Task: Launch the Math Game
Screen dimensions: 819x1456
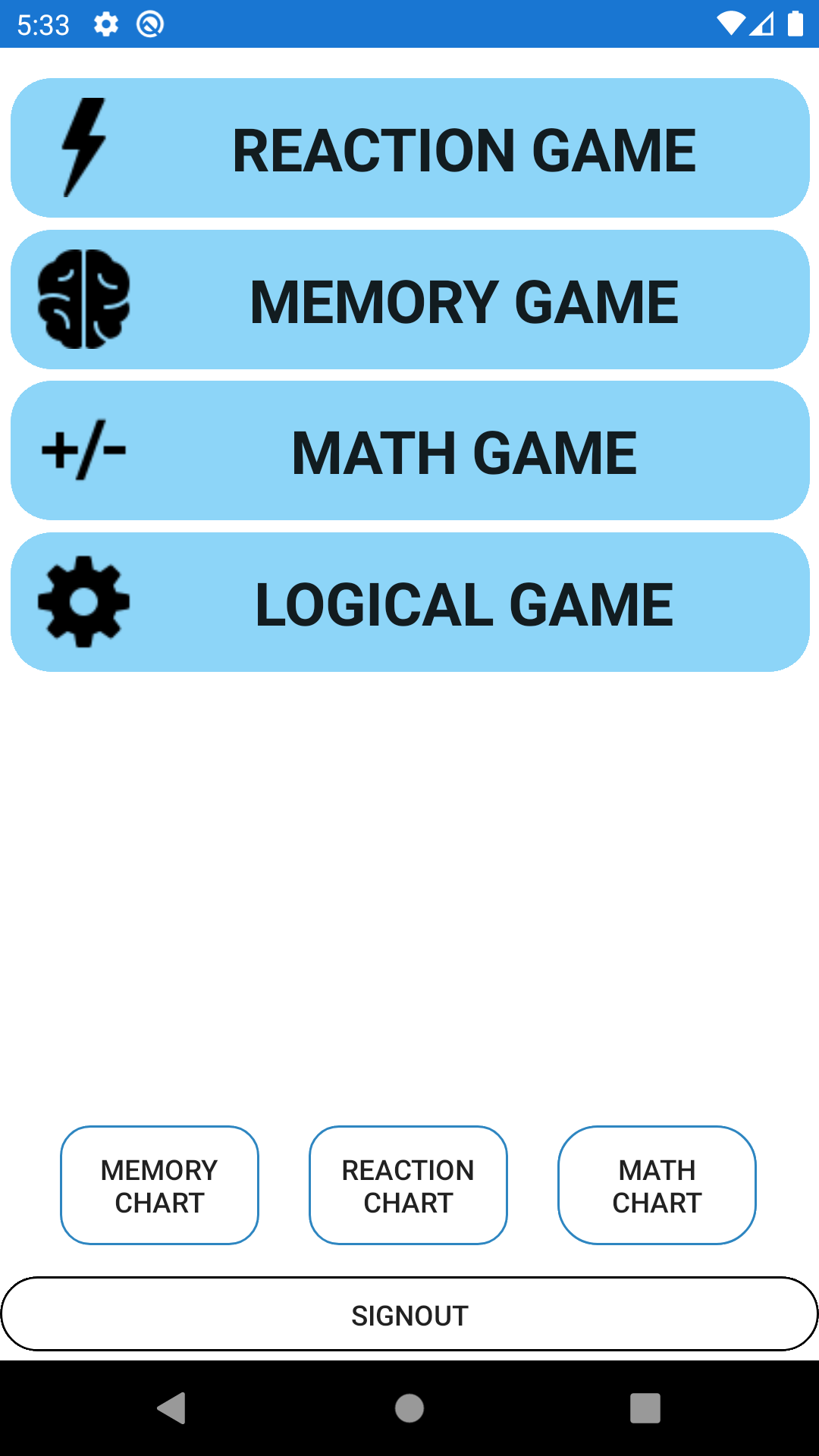Action: [x=409, y=451]
